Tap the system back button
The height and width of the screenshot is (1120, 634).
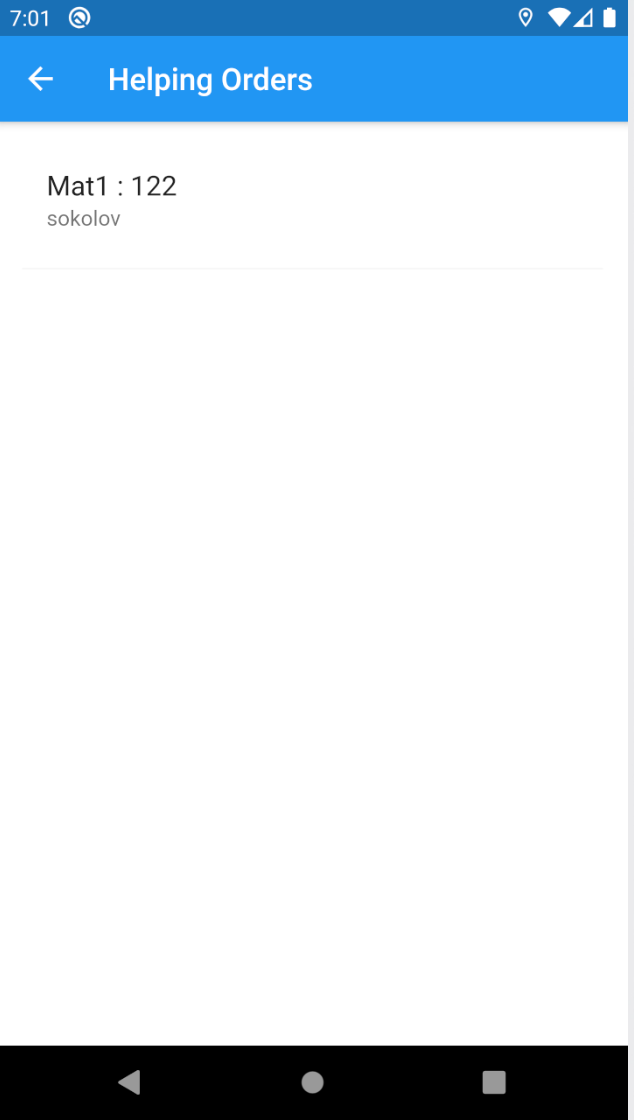[x=129, y=1082]
